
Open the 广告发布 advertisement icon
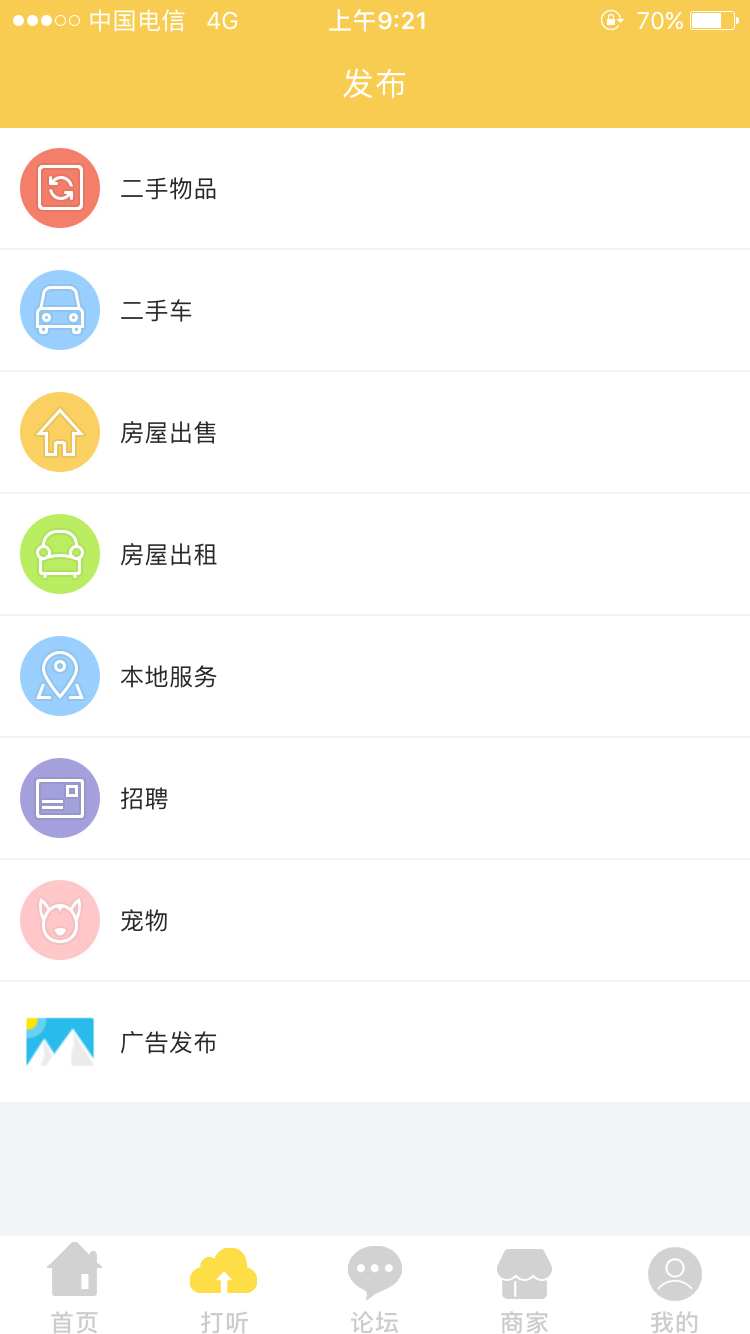click(60, 1042)
